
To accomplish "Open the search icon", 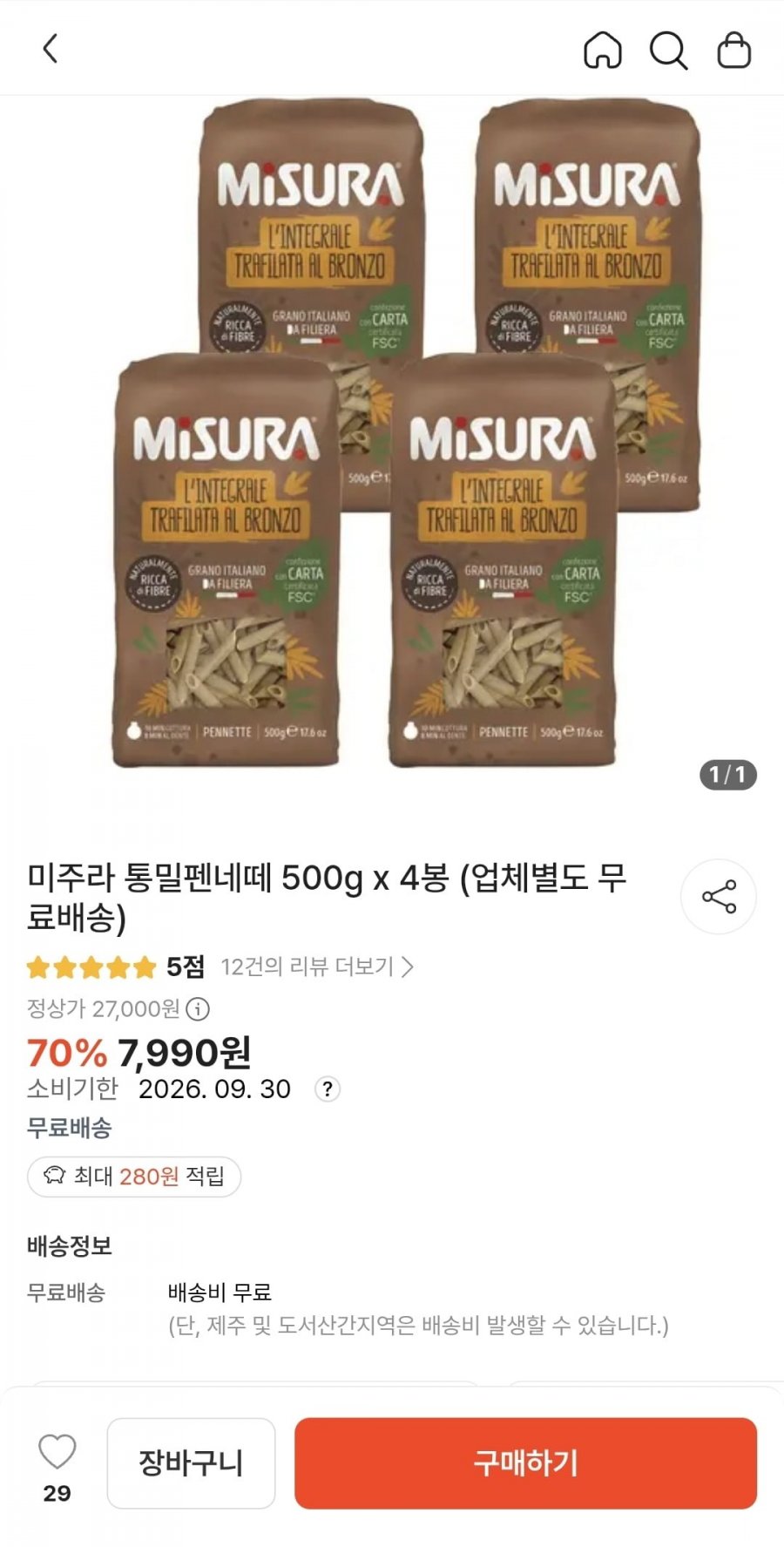I will (x=668, y=50).
